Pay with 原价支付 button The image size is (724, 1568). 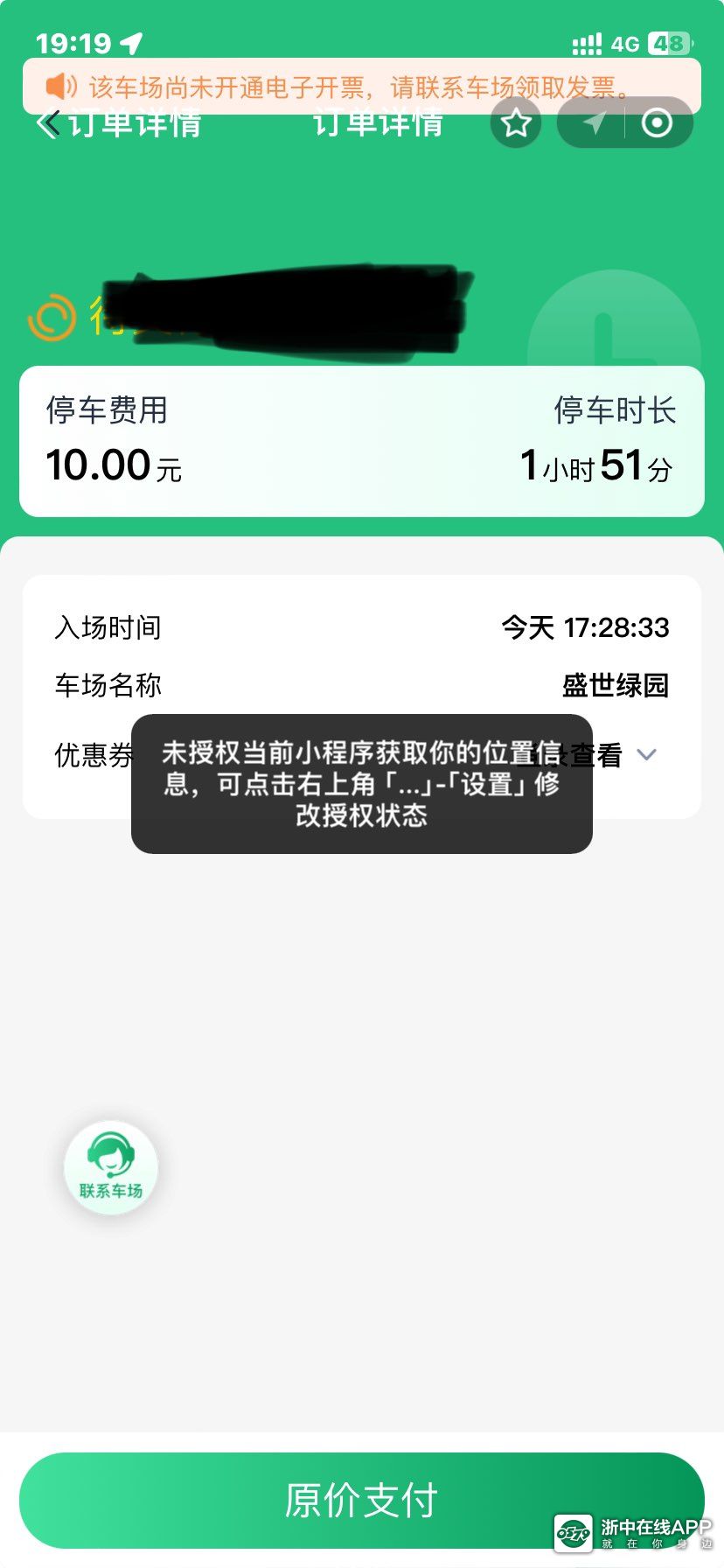tap(361, 1500)
